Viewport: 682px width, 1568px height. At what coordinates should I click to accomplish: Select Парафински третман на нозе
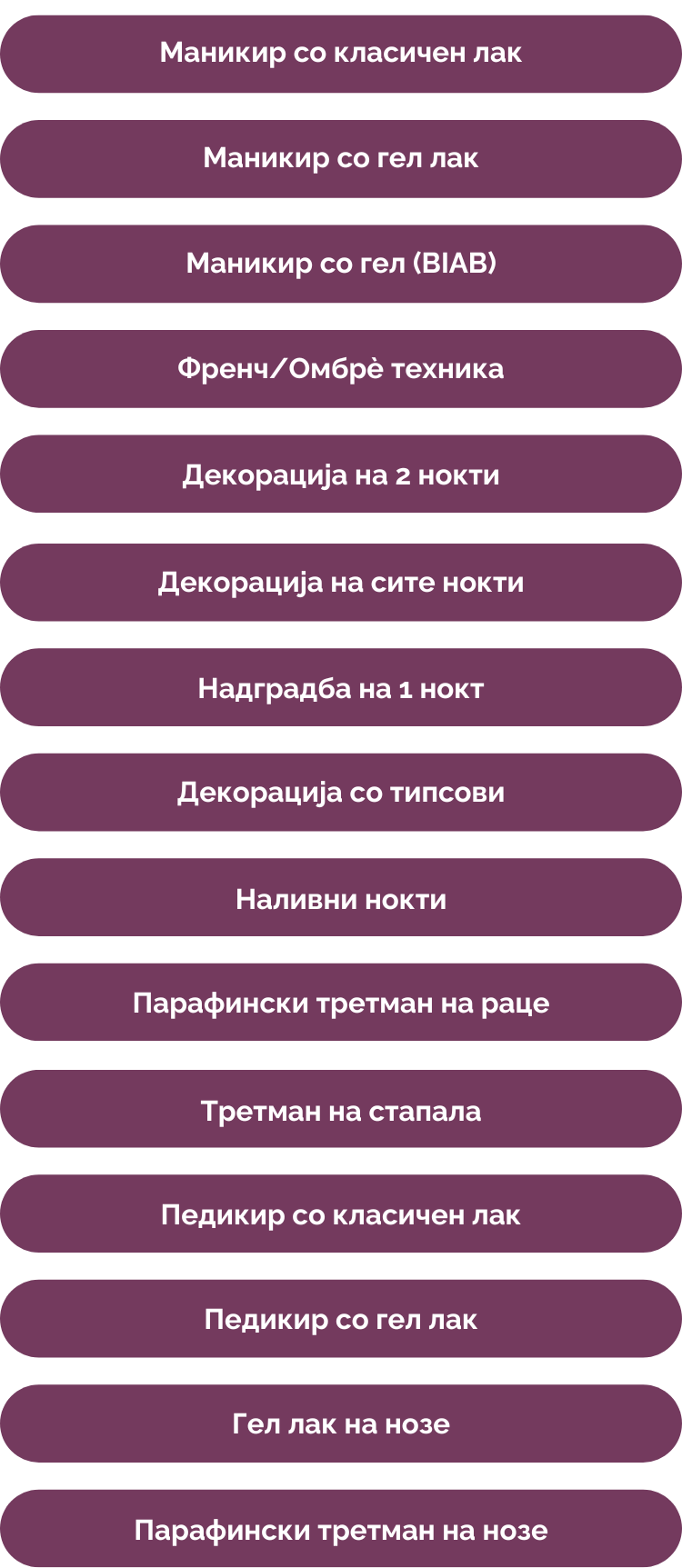[x=341, y=1529]
